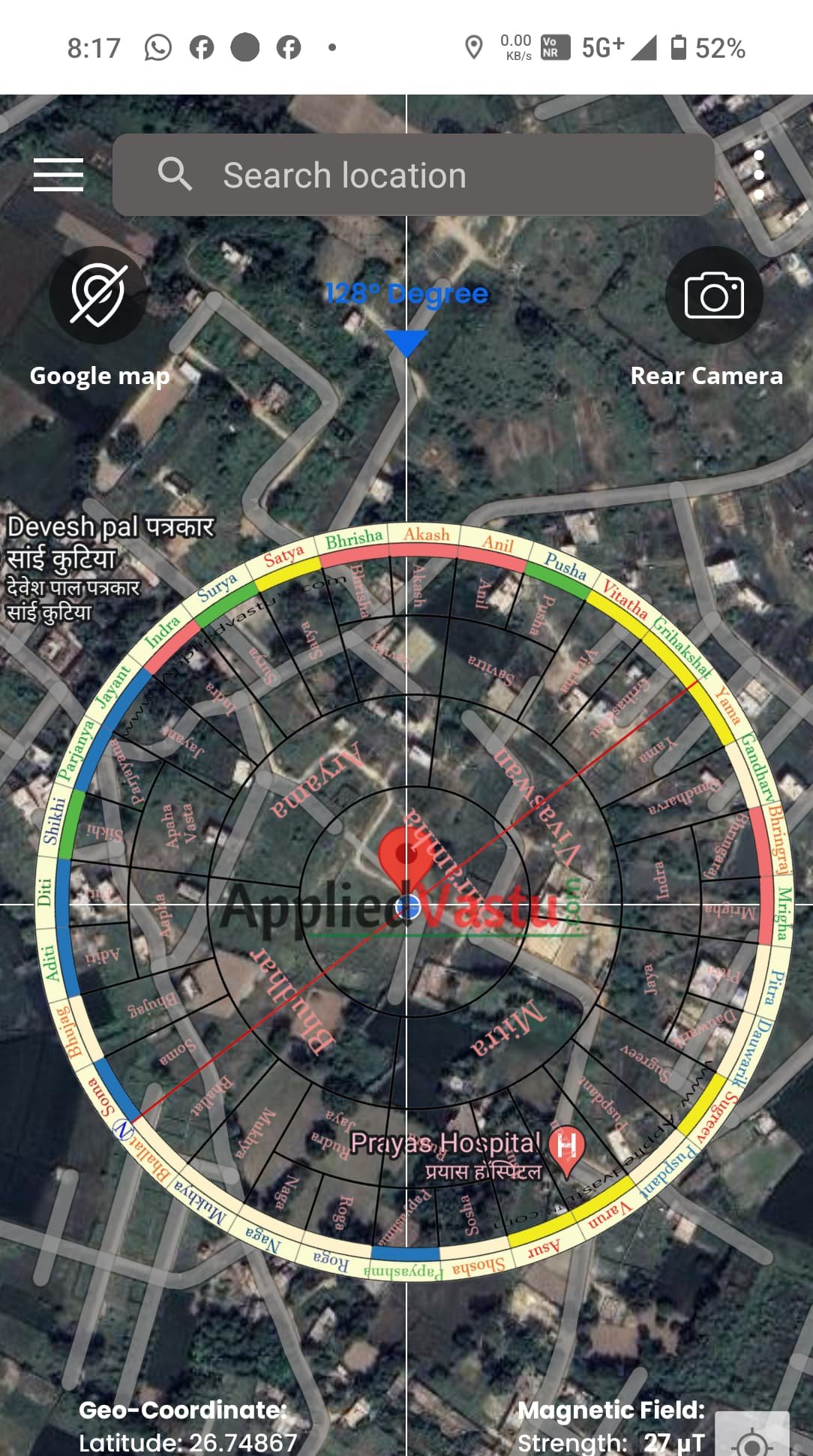Screen dimensions: 813x1456
Task: Open the hamburger drawer menu
Action: (58, 175)
